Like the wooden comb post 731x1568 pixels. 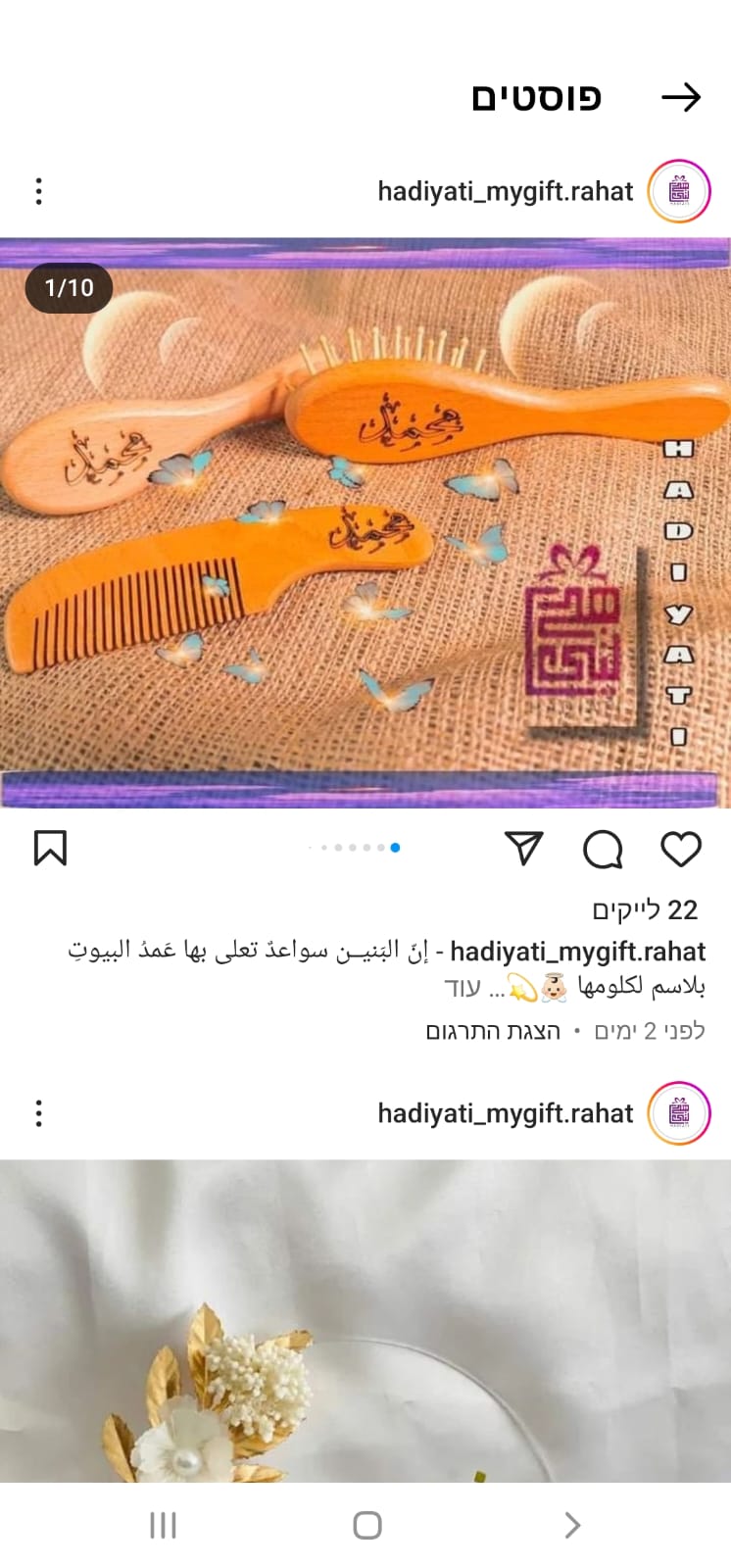click(680, 849)
